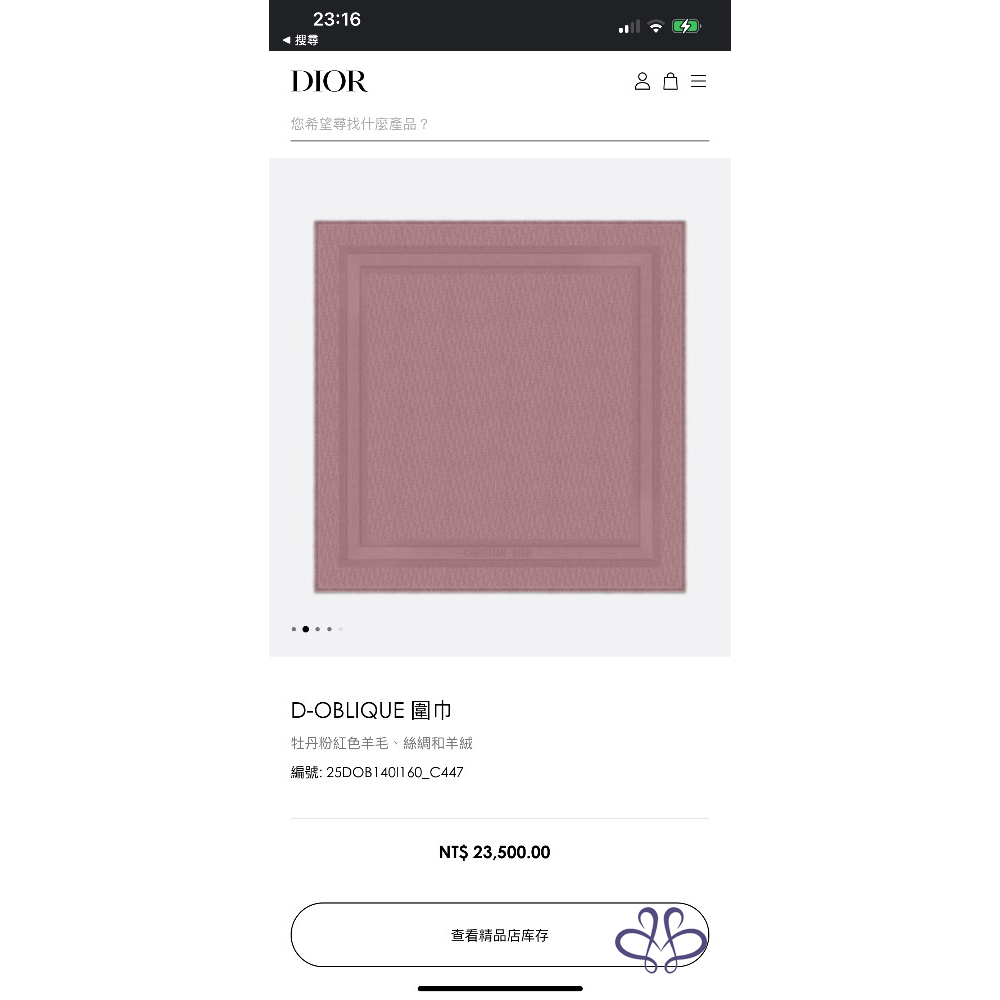The image size is (1000, 1000).
Task: Open the hamburger menu
Action: tap(698, 81)
